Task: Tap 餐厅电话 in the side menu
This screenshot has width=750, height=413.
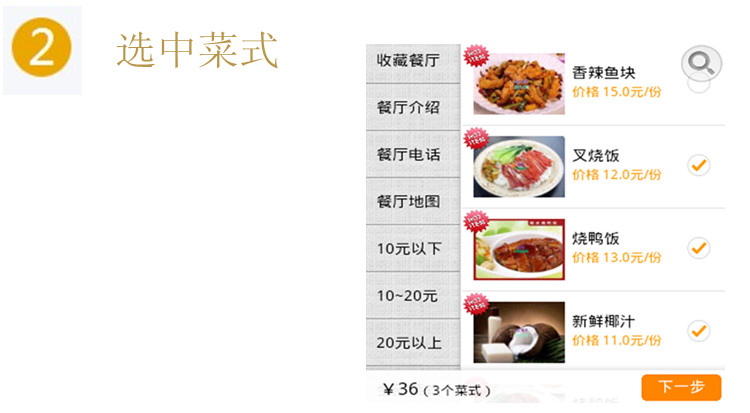Action: (413, 154)
